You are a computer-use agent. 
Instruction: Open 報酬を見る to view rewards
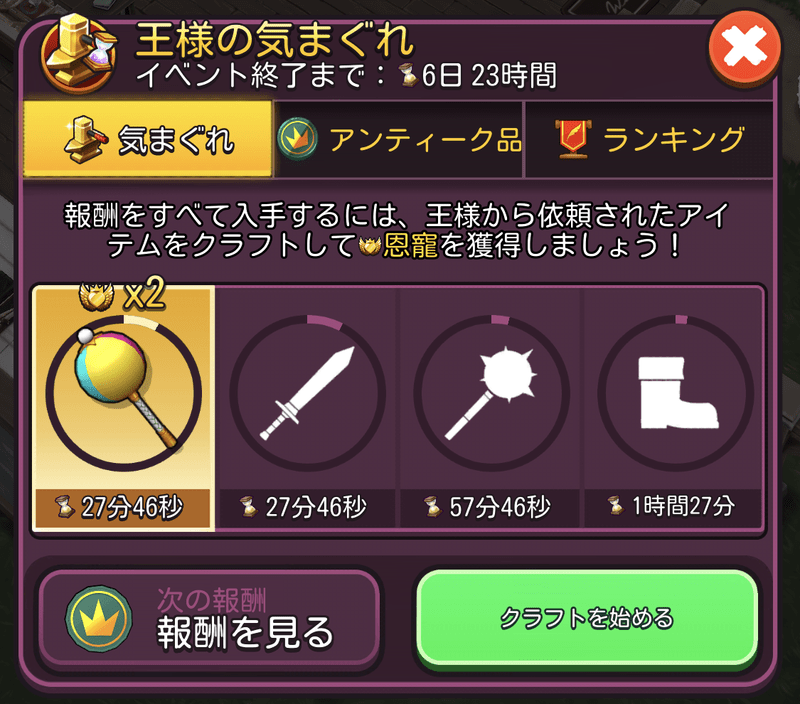click(209, 619)
